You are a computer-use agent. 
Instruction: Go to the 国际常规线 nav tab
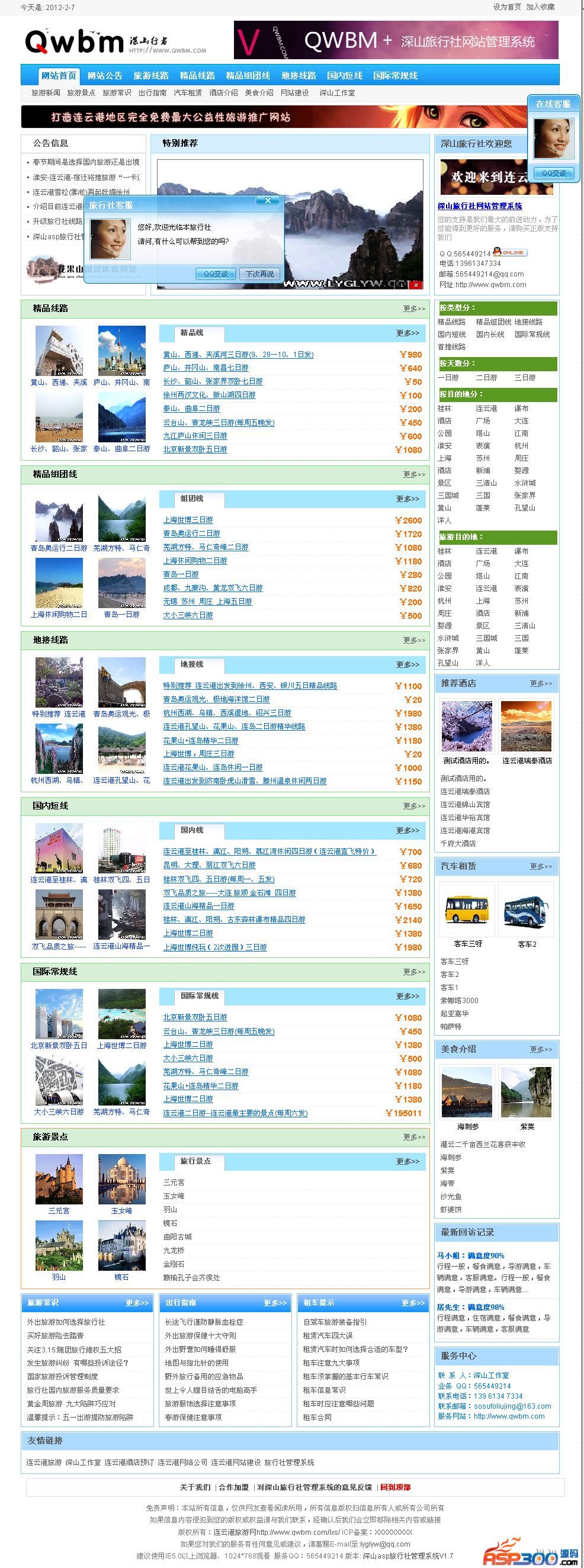(x=395, y=75)
